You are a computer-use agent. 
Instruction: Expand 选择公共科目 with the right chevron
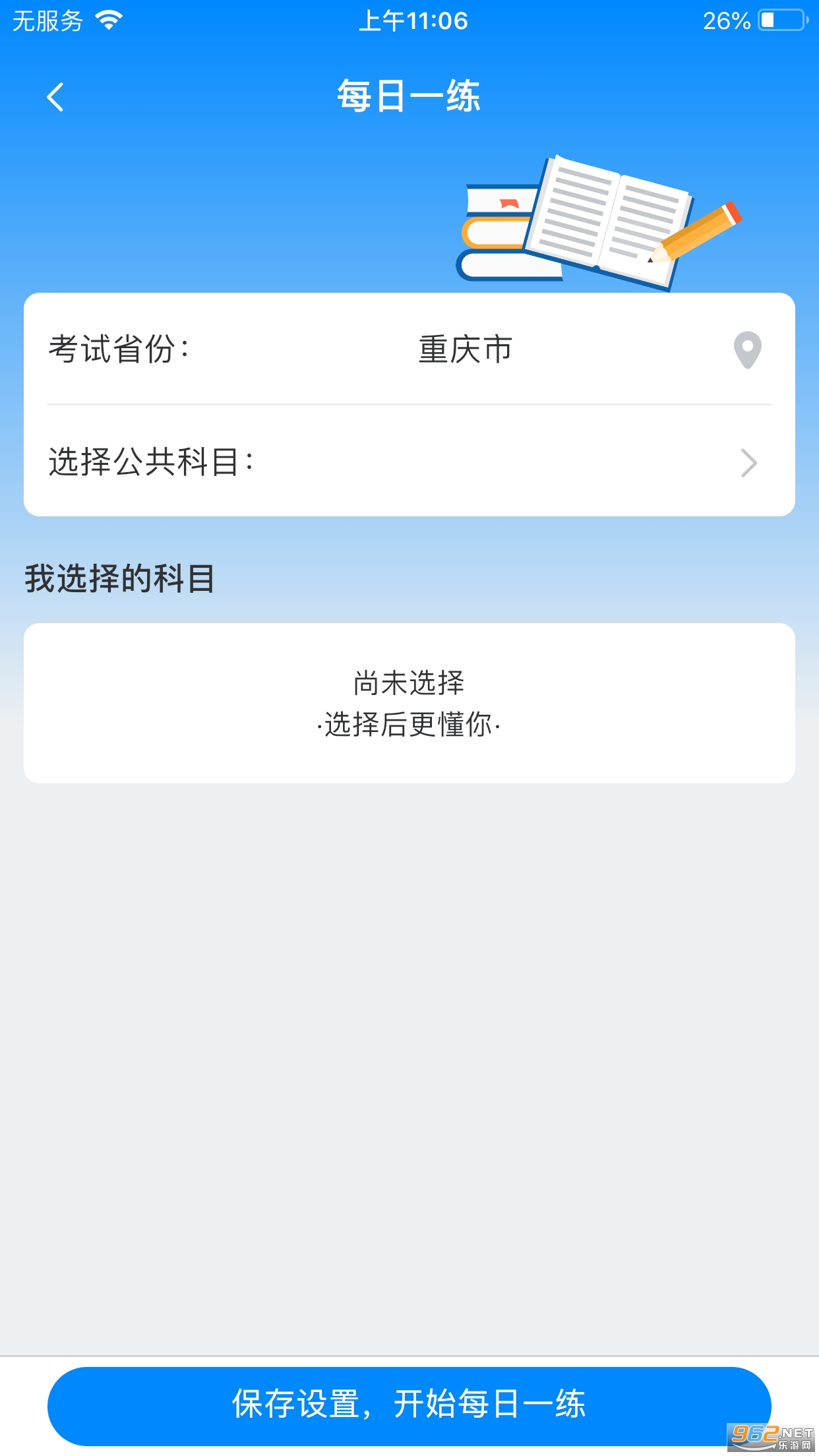point(747,464)
